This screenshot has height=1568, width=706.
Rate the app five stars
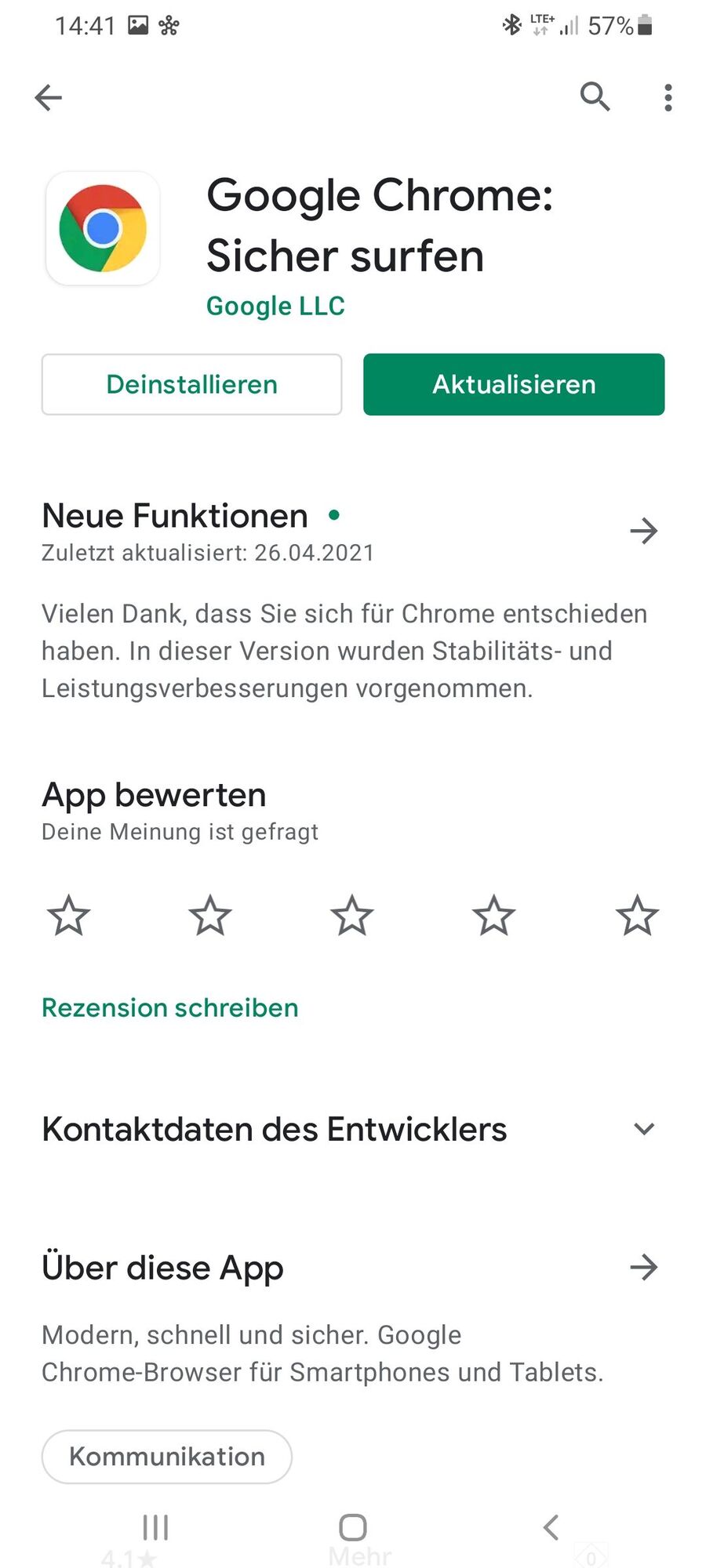click(636, 915)
